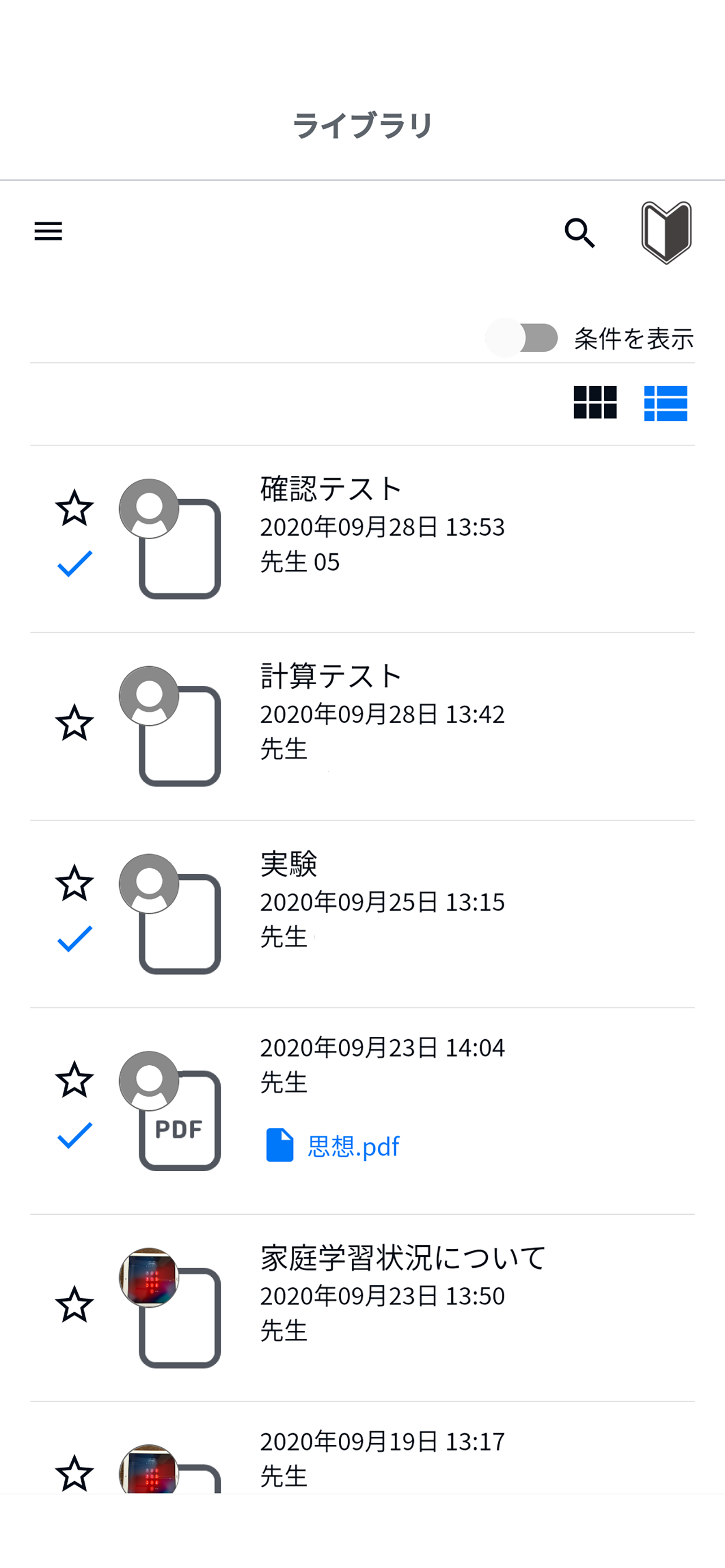Tap the search icon
This screenshot has width=725, height=1568.
[x=579, y=233]
